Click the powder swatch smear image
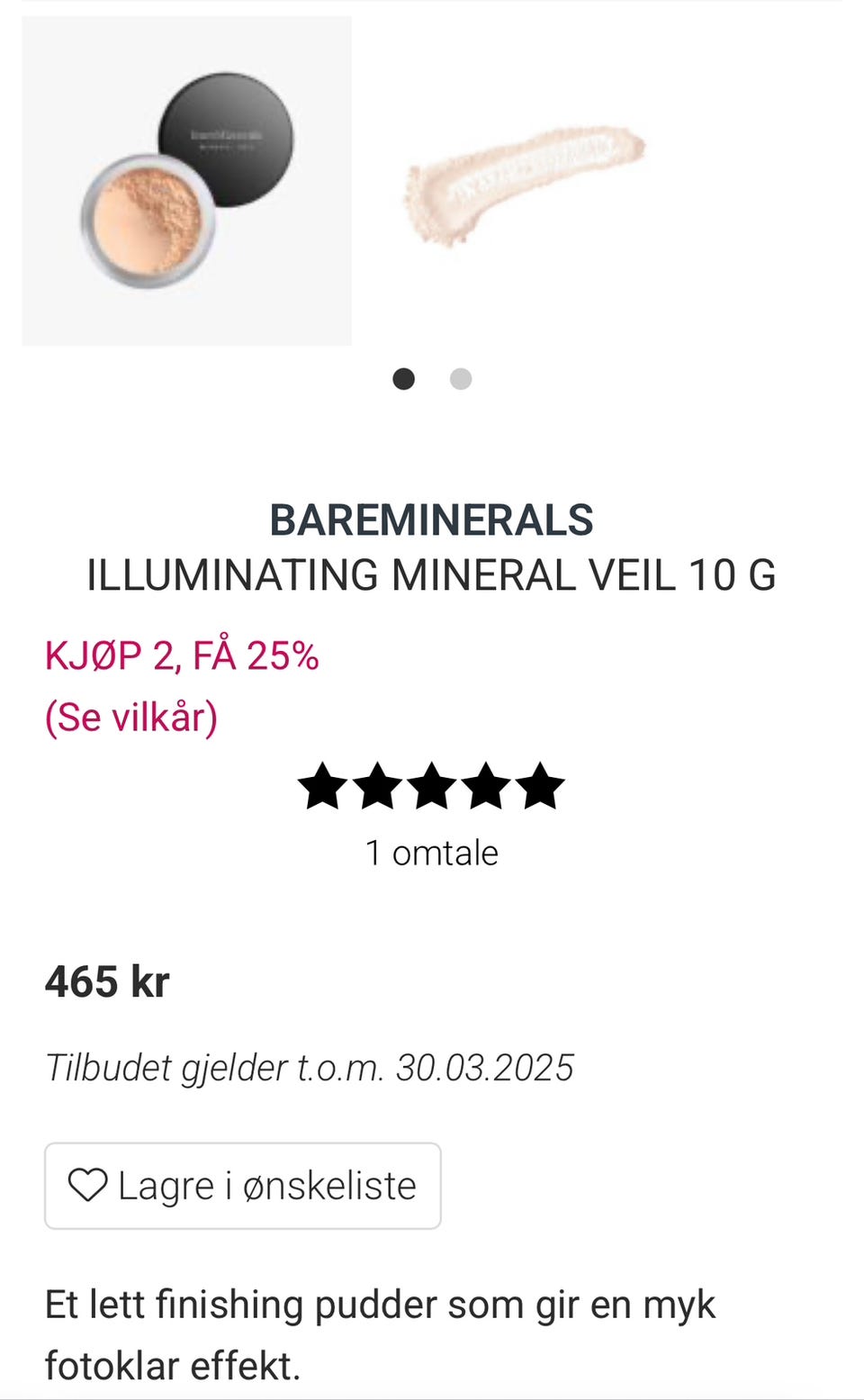864x1400 pixels. [526, 185]
